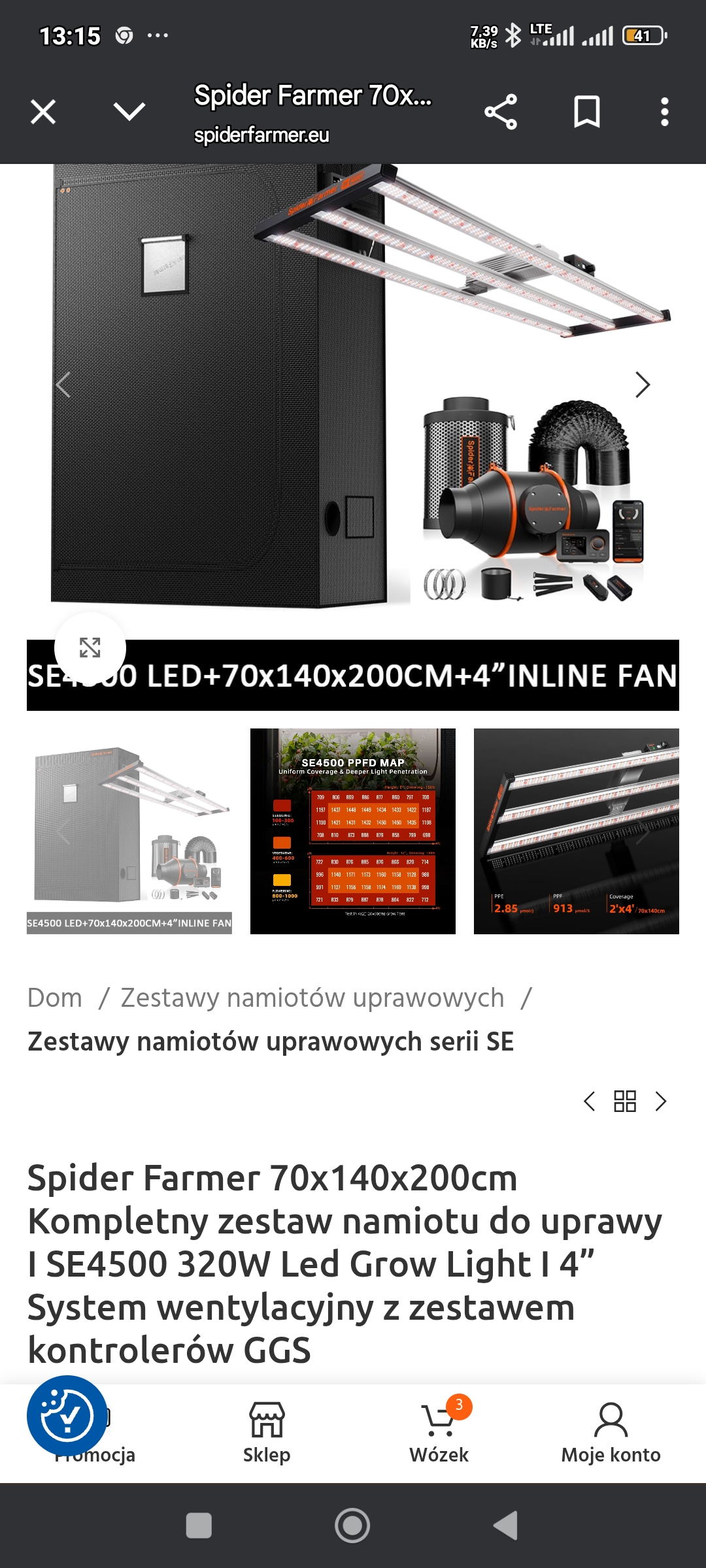The height and width of the screenshot is (1568, 706).
Task: Expand the tab's dropdown chevron
Action: 129,111
